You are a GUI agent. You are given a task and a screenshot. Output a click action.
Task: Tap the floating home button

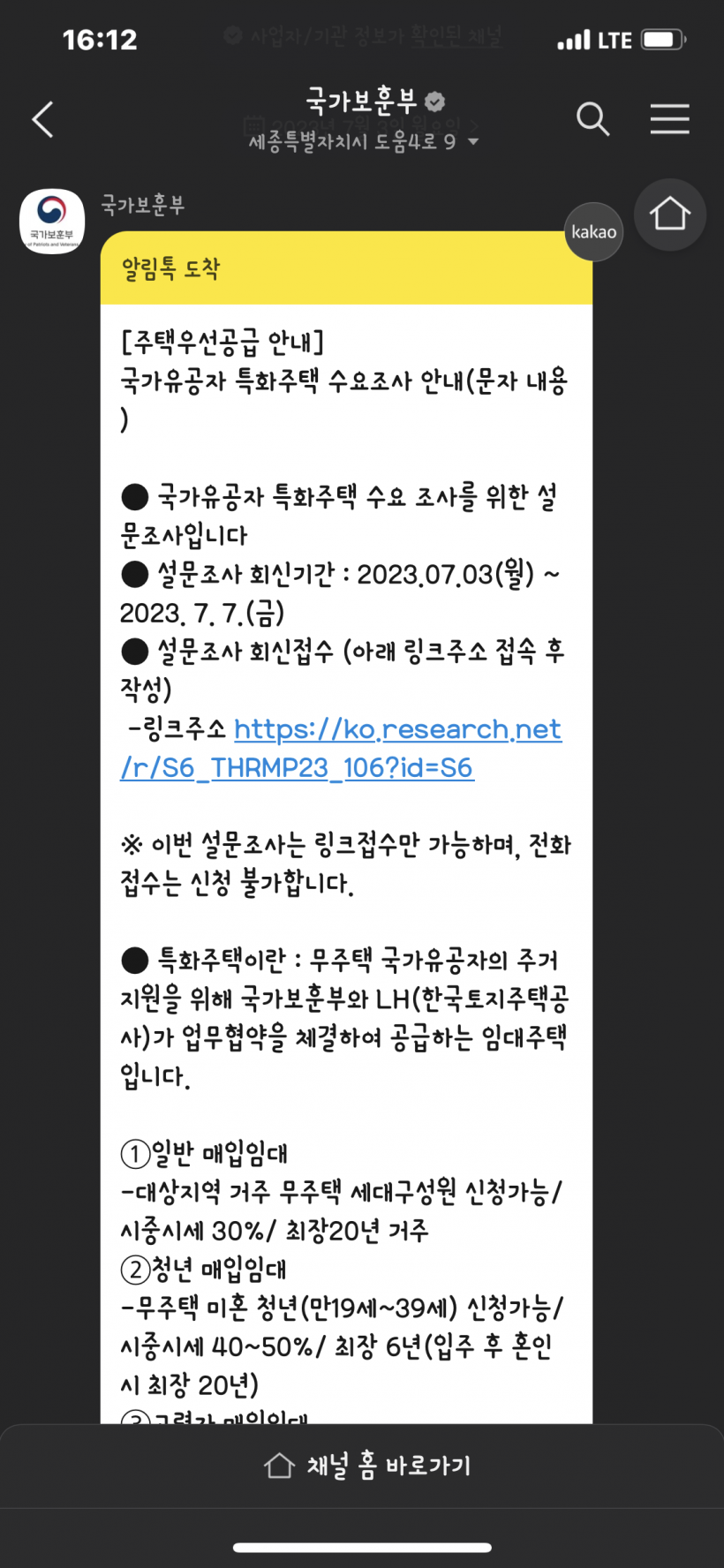pyautogui.click(x=669, y=215)
